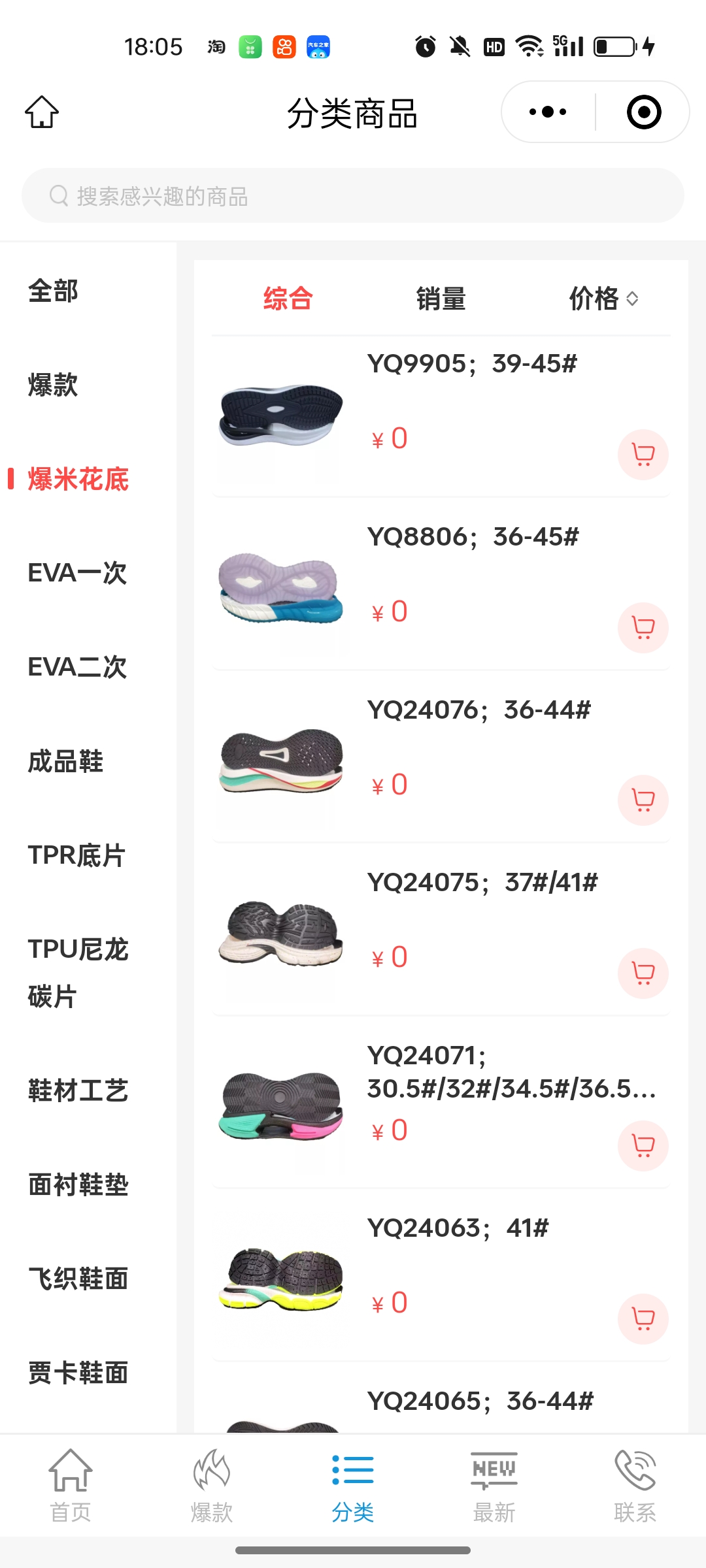This screenshot has width=706, height=1568.
Task: Open the 成品鞋 category
Action: tap(65, 762)
